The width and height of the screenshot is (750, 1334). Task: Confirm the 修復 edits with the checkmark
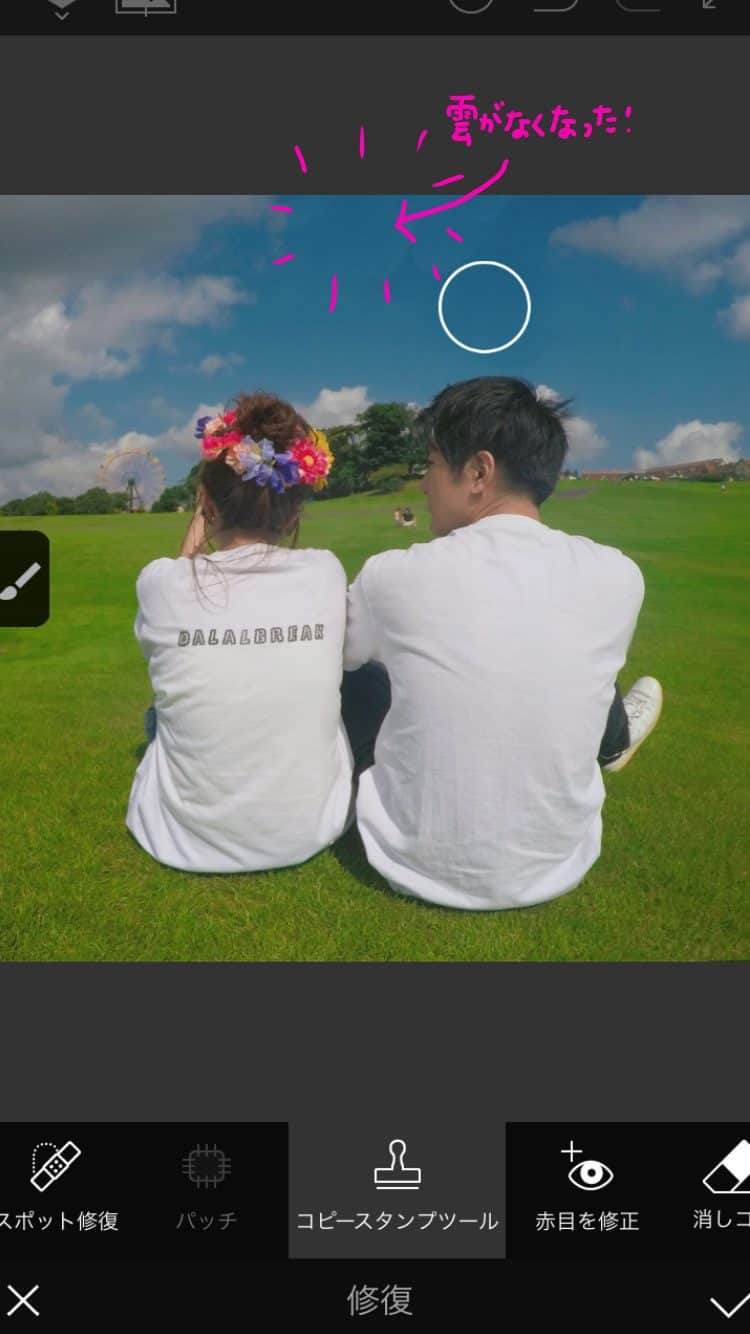point(727,1303)
